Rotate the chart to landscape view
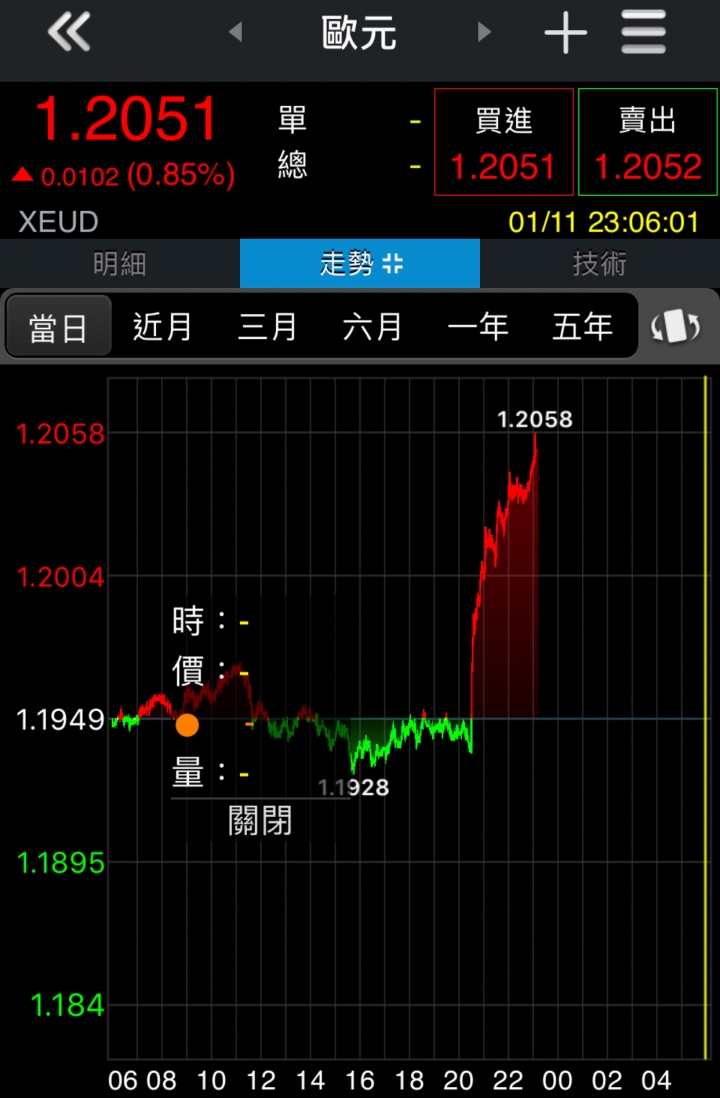This screenshot has height=1098, width=720. tap(676, 327)
